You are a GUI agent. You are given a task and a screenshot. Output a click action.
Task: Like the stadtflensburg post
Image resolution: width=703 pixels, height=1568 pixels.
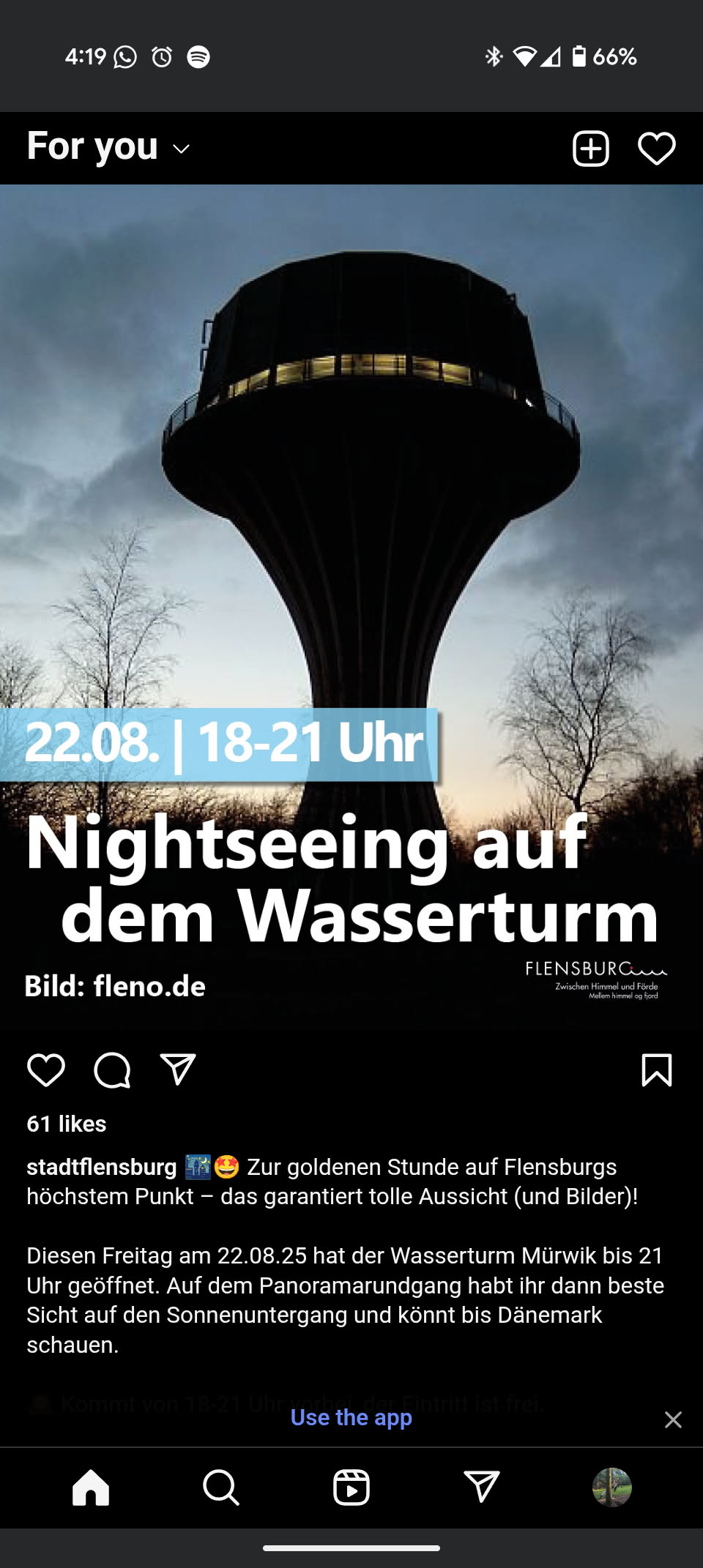pyautogui.click(x=46, y=1070)
